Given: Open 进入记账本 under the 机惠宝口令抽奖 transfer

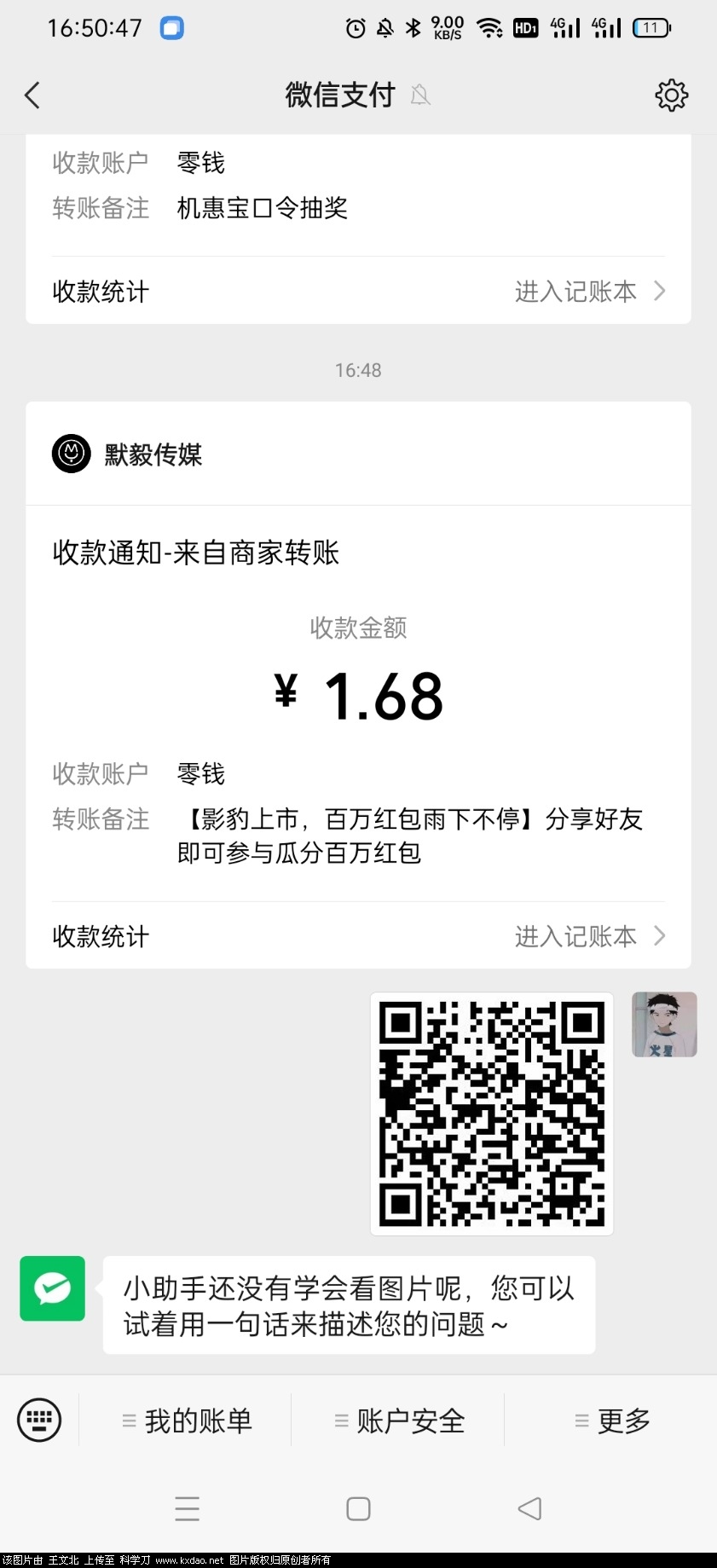Looking at the screenshot, I should (588, 292).
